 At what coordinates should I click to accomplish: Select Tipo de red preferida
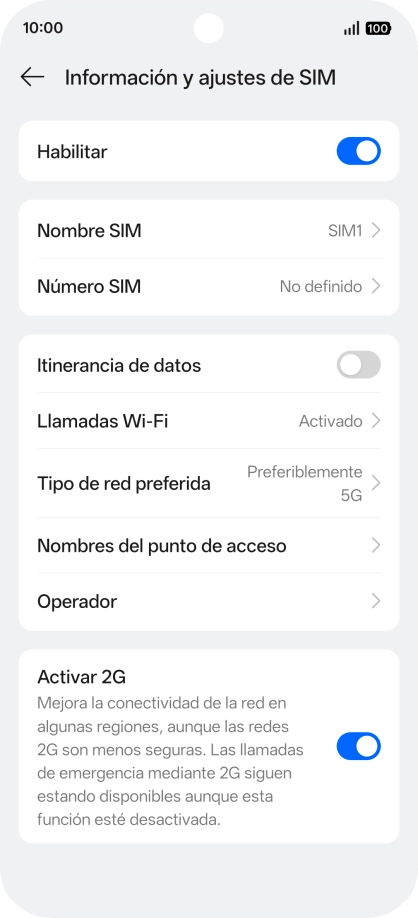(209, 484)
